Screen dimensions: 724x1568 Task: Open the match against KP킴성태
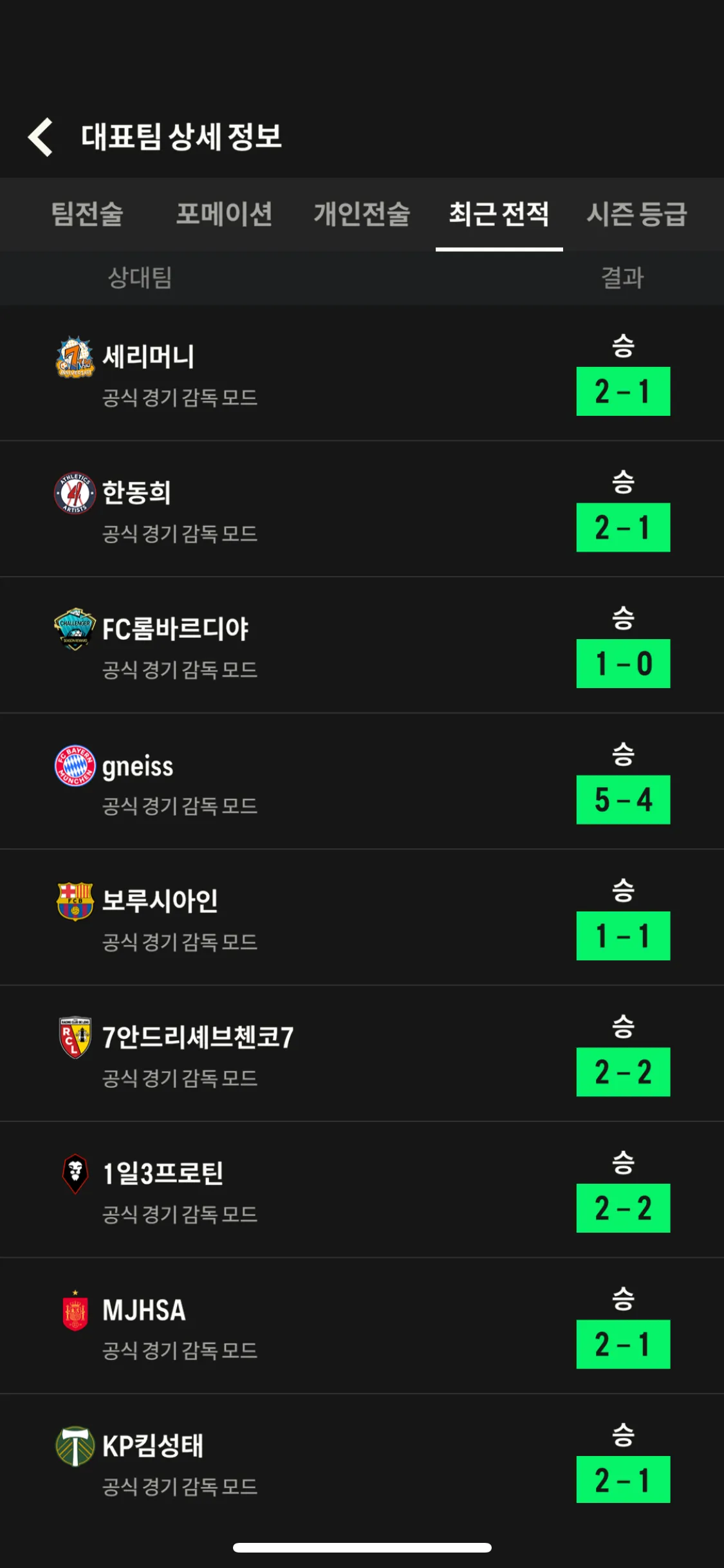tap(362, 1462)
